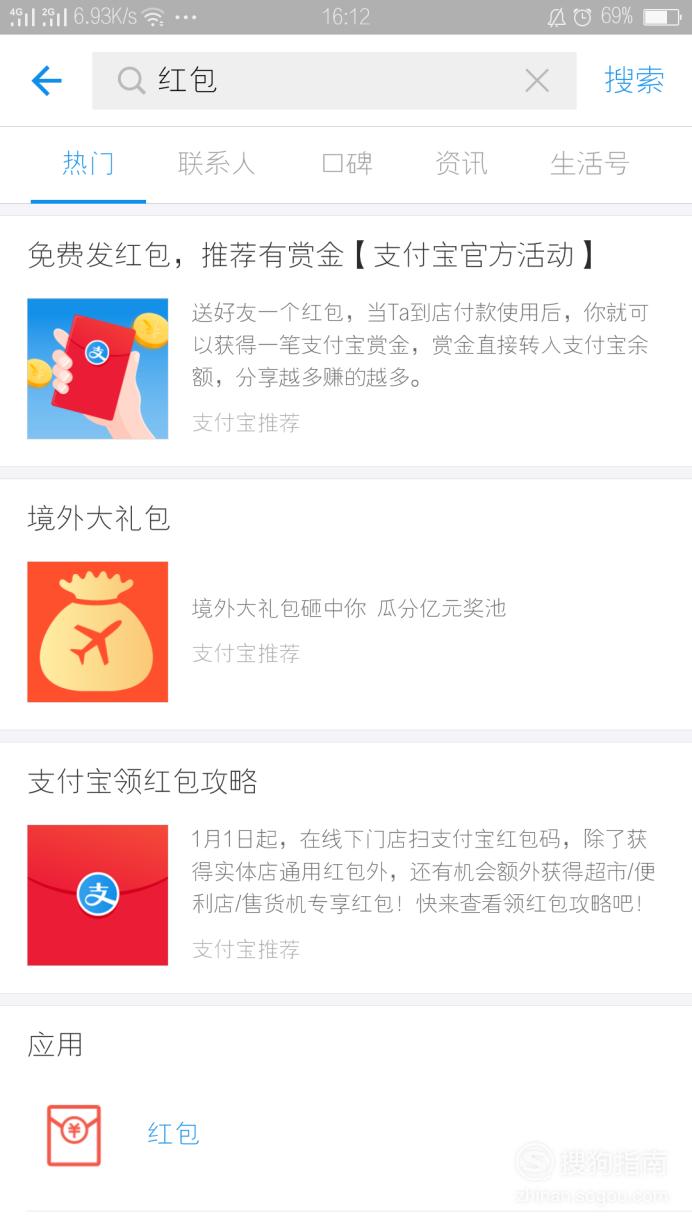This screenshot has height=1230, width=692.
Task: Clear the search text with X
Action: 537,81
